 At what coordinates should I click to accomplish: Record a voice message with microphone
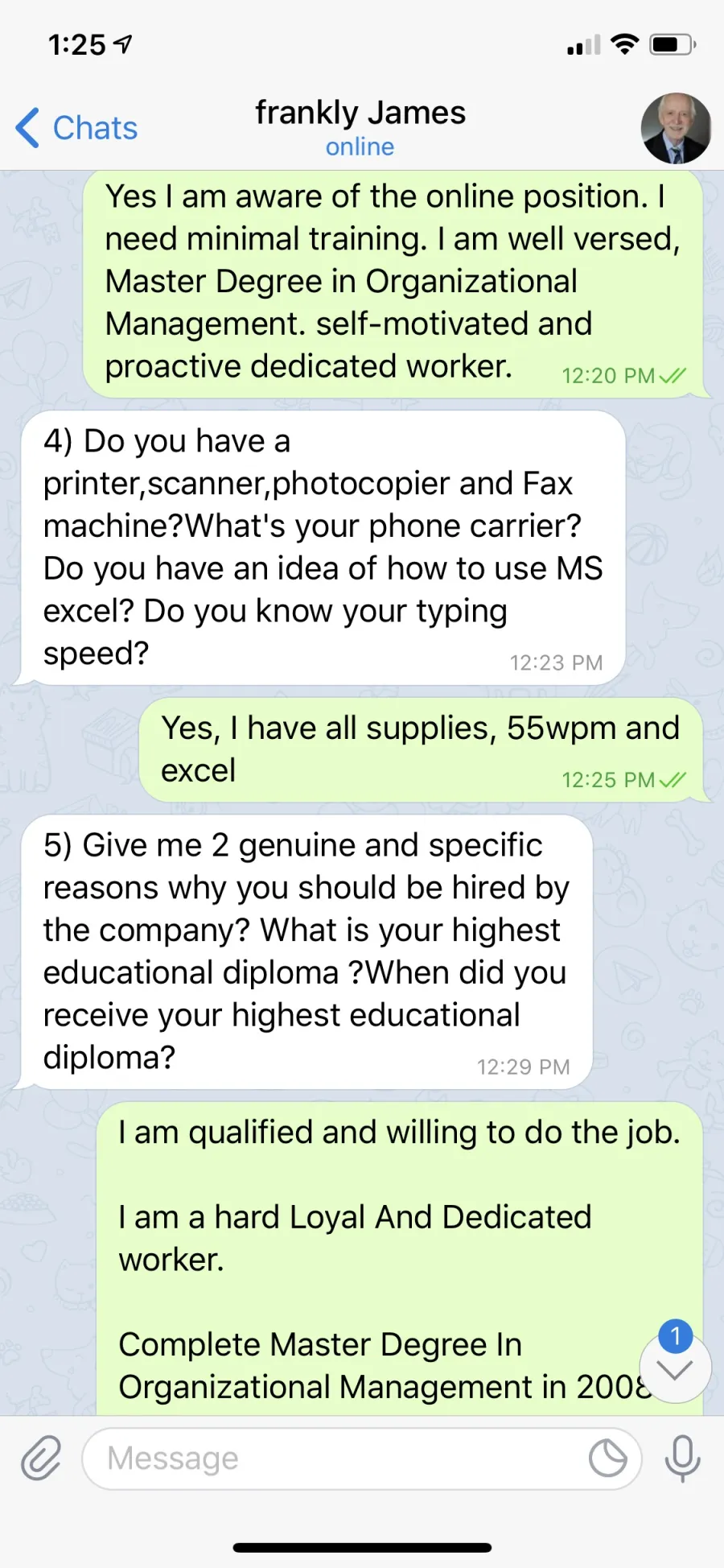682,1458
